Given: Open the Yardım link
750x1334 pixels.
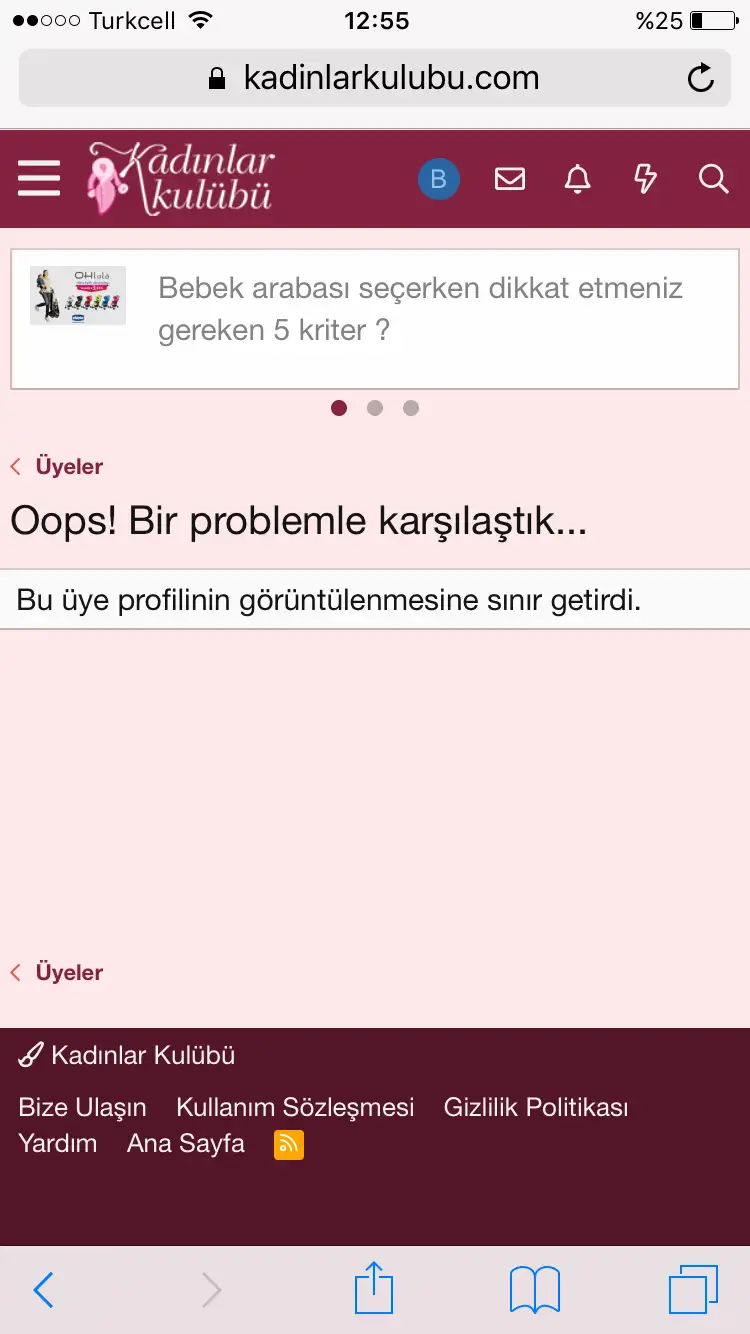Looking at the screenshot, I should coord(58,1143).
